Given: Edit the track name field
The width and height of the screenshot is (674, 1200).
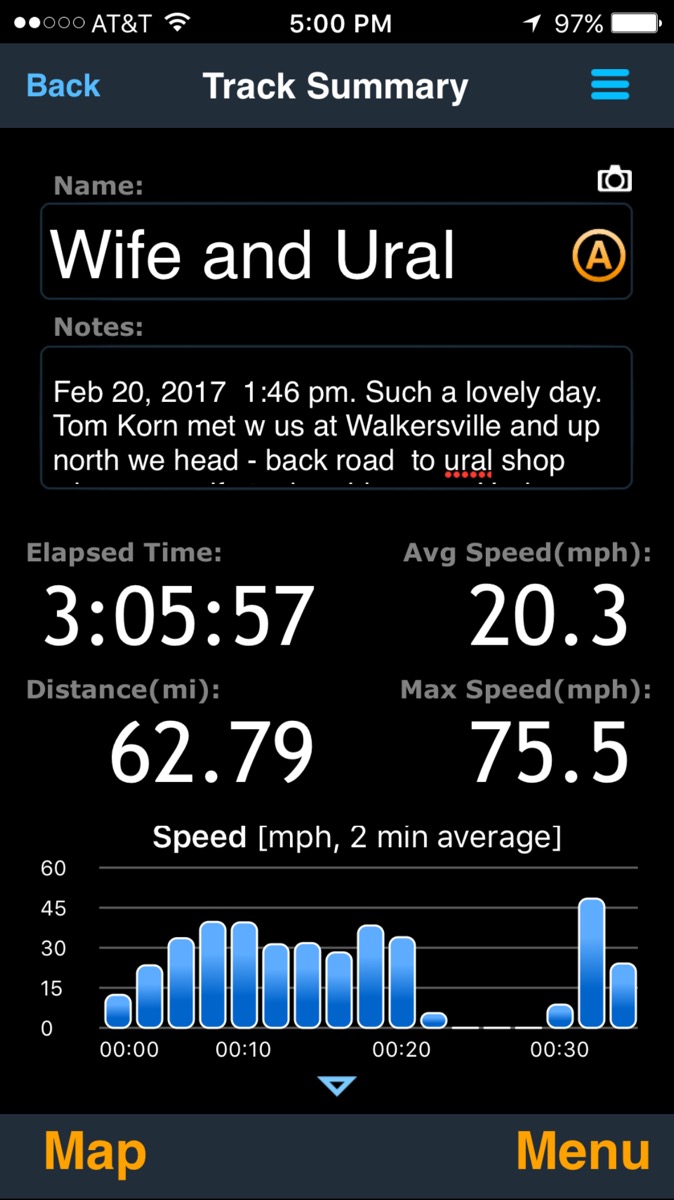Looking at the screenshot, I should point(300,253).
